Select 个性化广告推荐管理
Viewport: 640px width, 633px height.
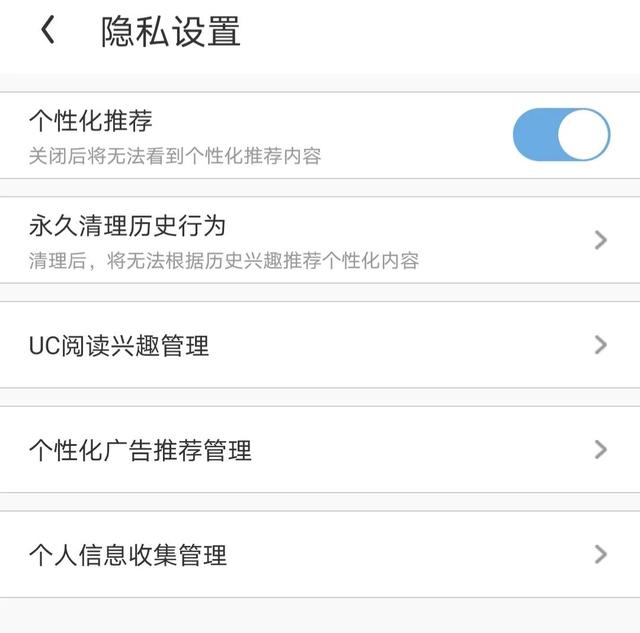(320, 450)
